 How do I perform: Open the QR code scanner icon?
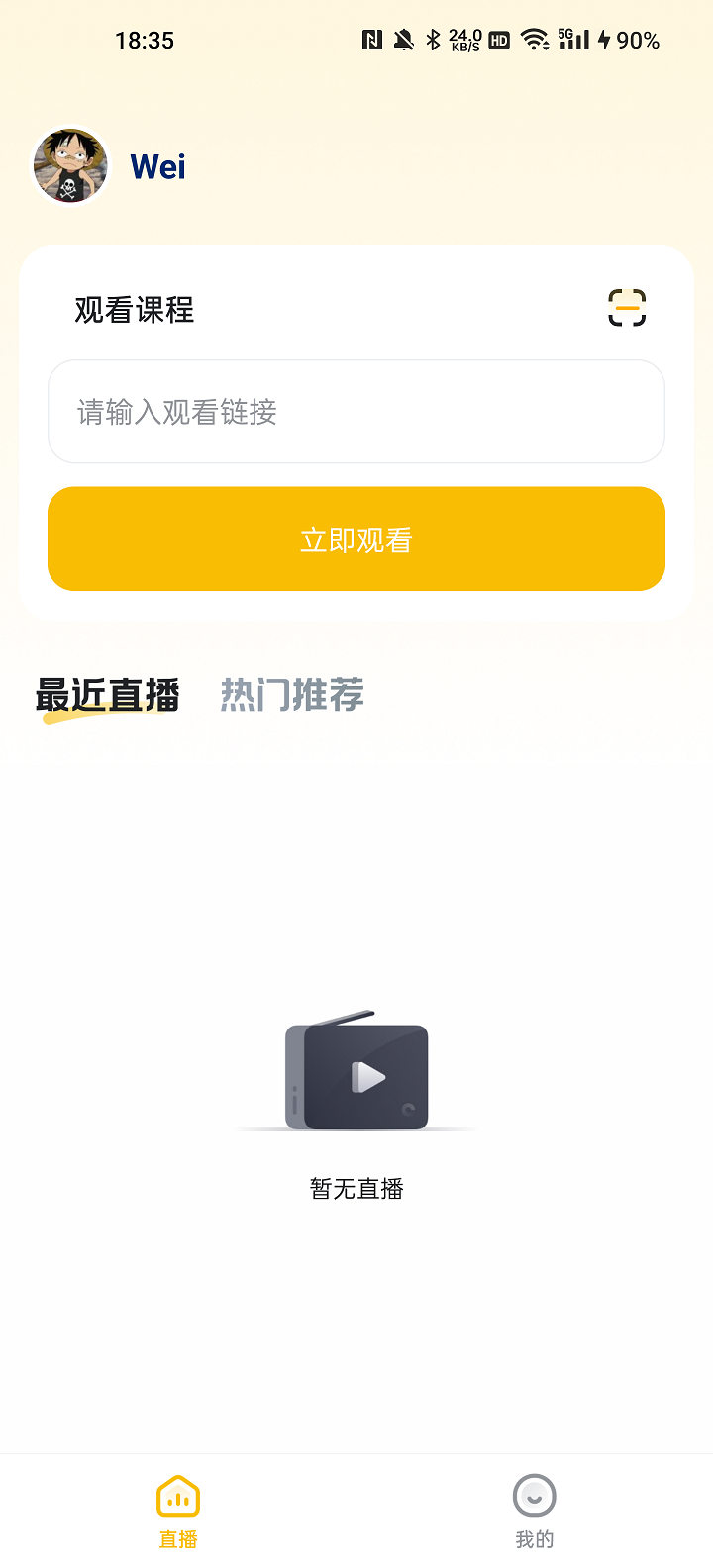tap(627, 308)
